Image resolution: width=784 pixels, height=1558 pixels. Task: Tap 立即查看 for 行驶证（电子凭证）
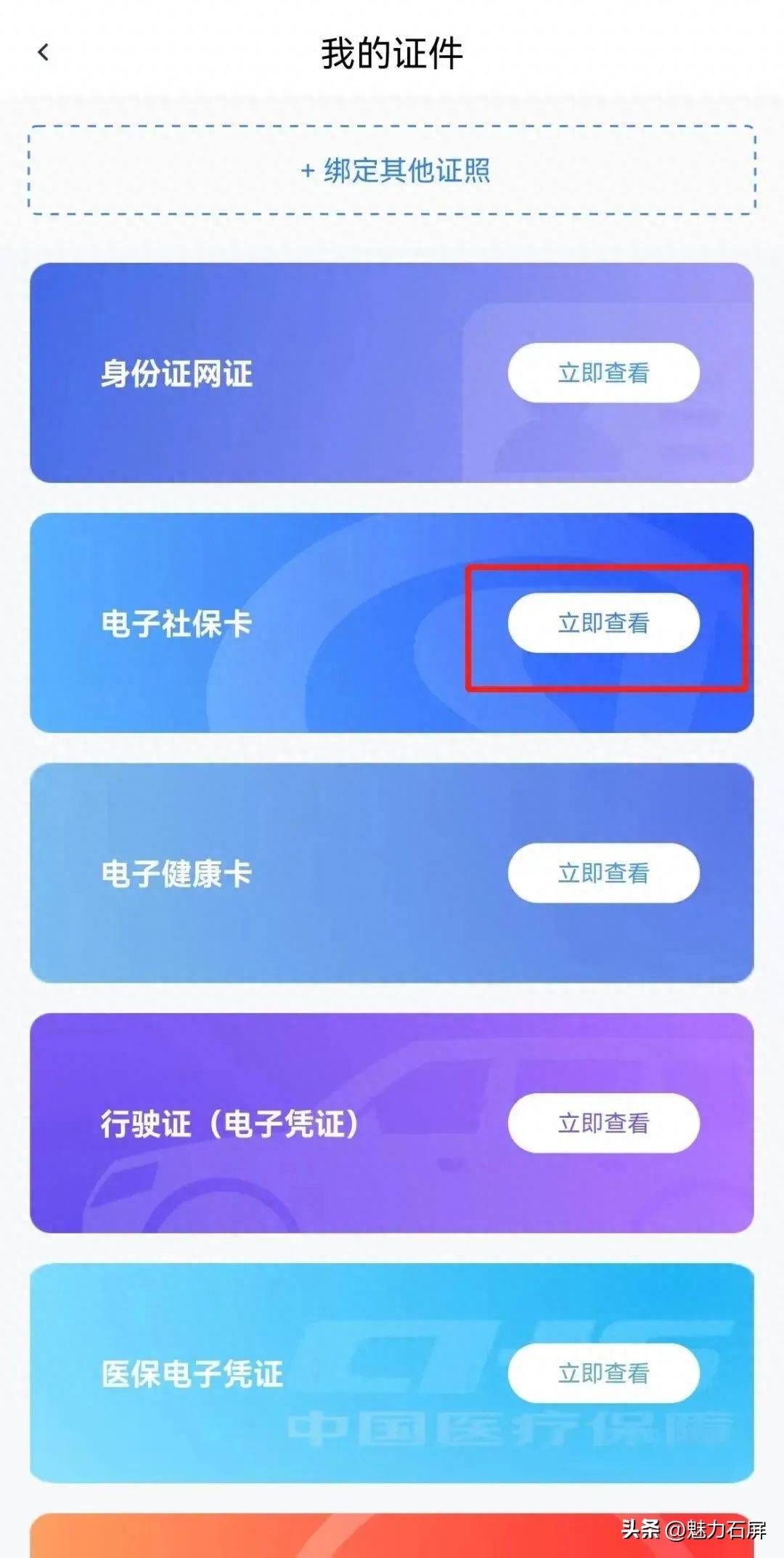tap(603, 1123)
